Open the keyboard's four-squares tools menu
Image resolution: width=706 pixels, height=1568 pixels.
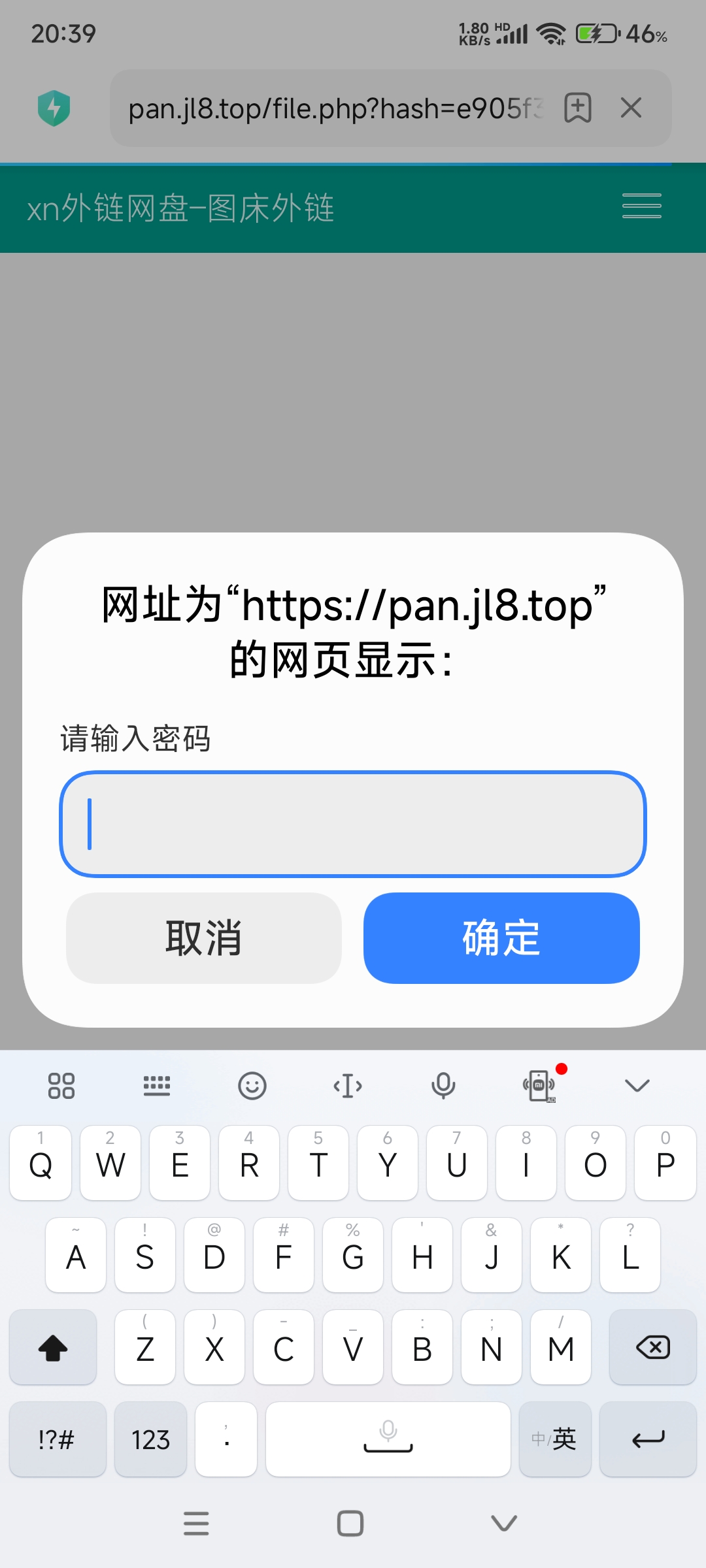click(x=61, y=1086)
